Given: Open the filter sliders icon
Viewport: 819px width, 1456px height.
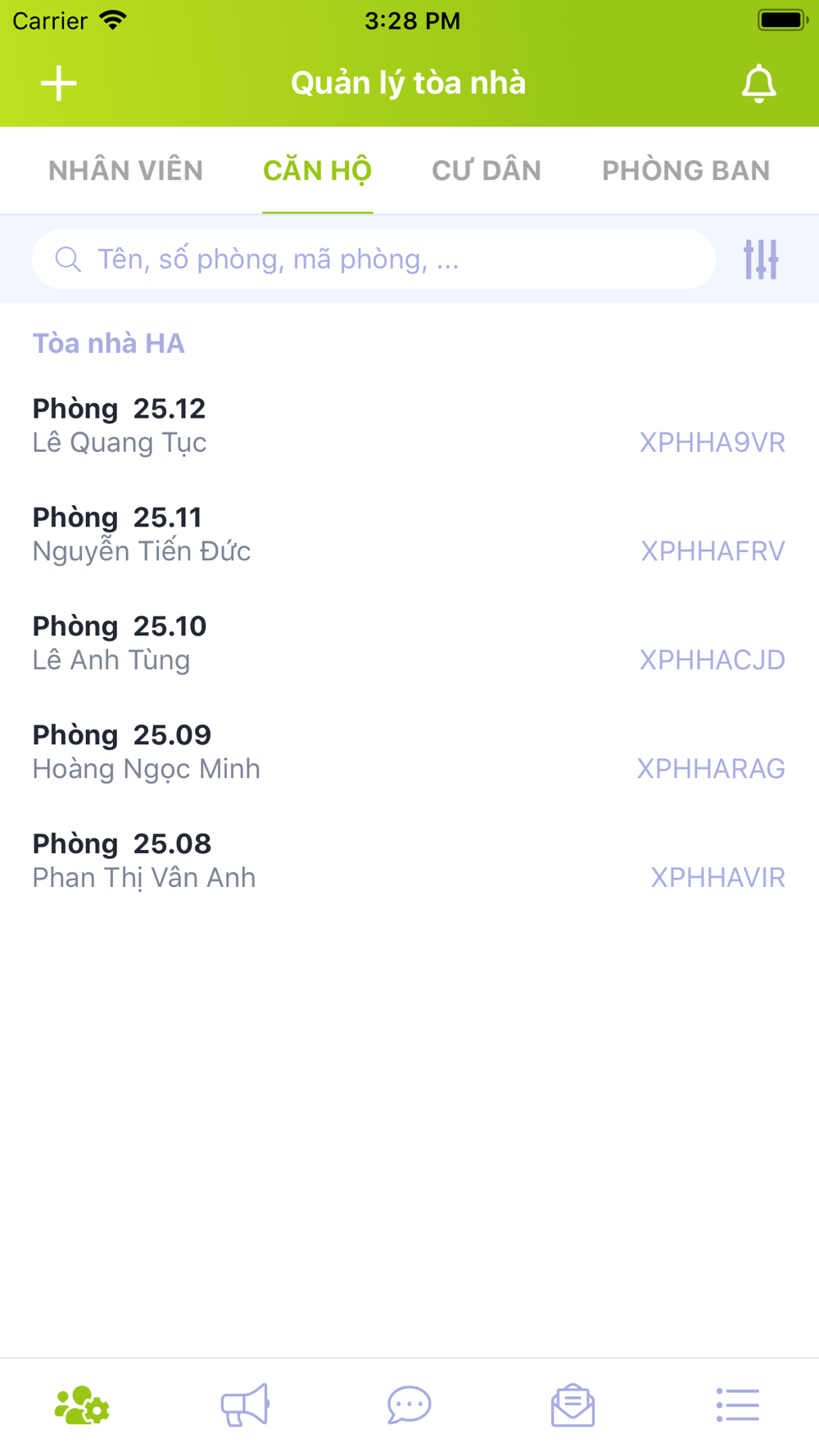Looking at the screenshot, I should coord(761,260).
